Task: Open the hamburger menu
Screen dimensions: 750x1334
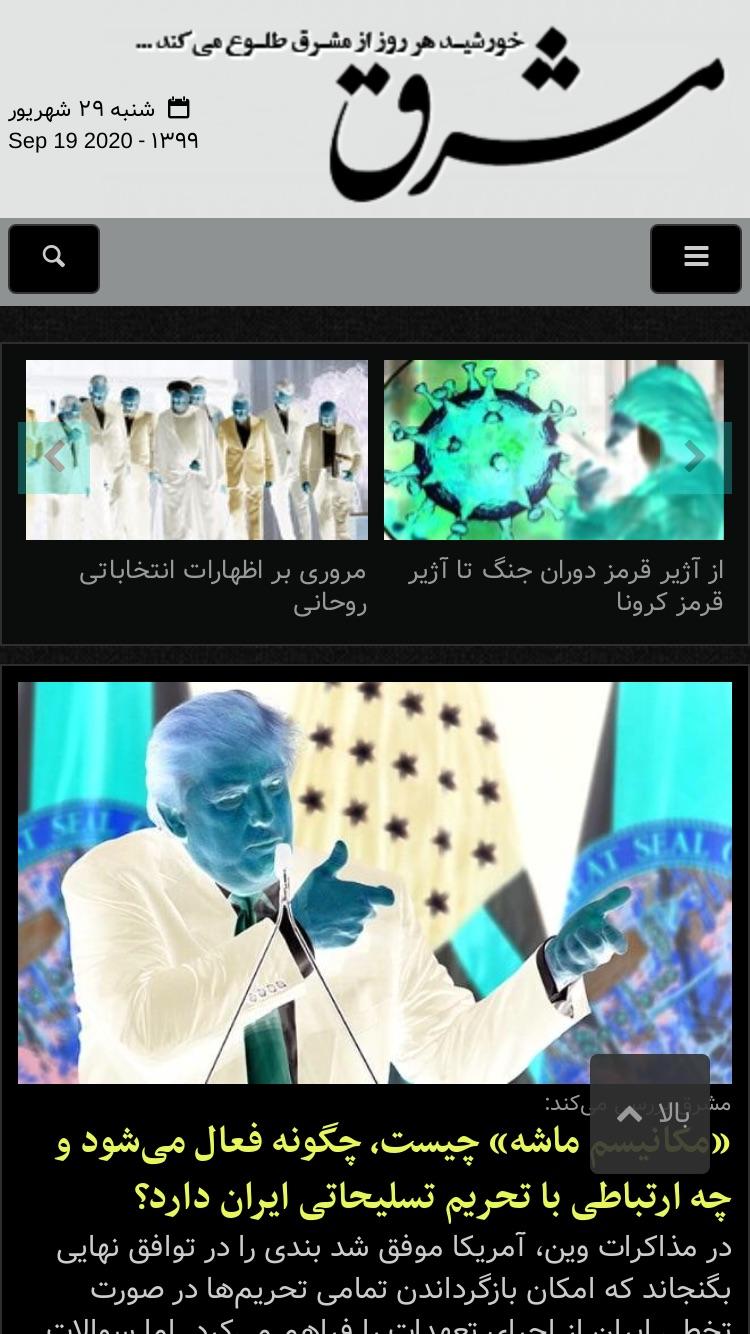Action: 696,258
